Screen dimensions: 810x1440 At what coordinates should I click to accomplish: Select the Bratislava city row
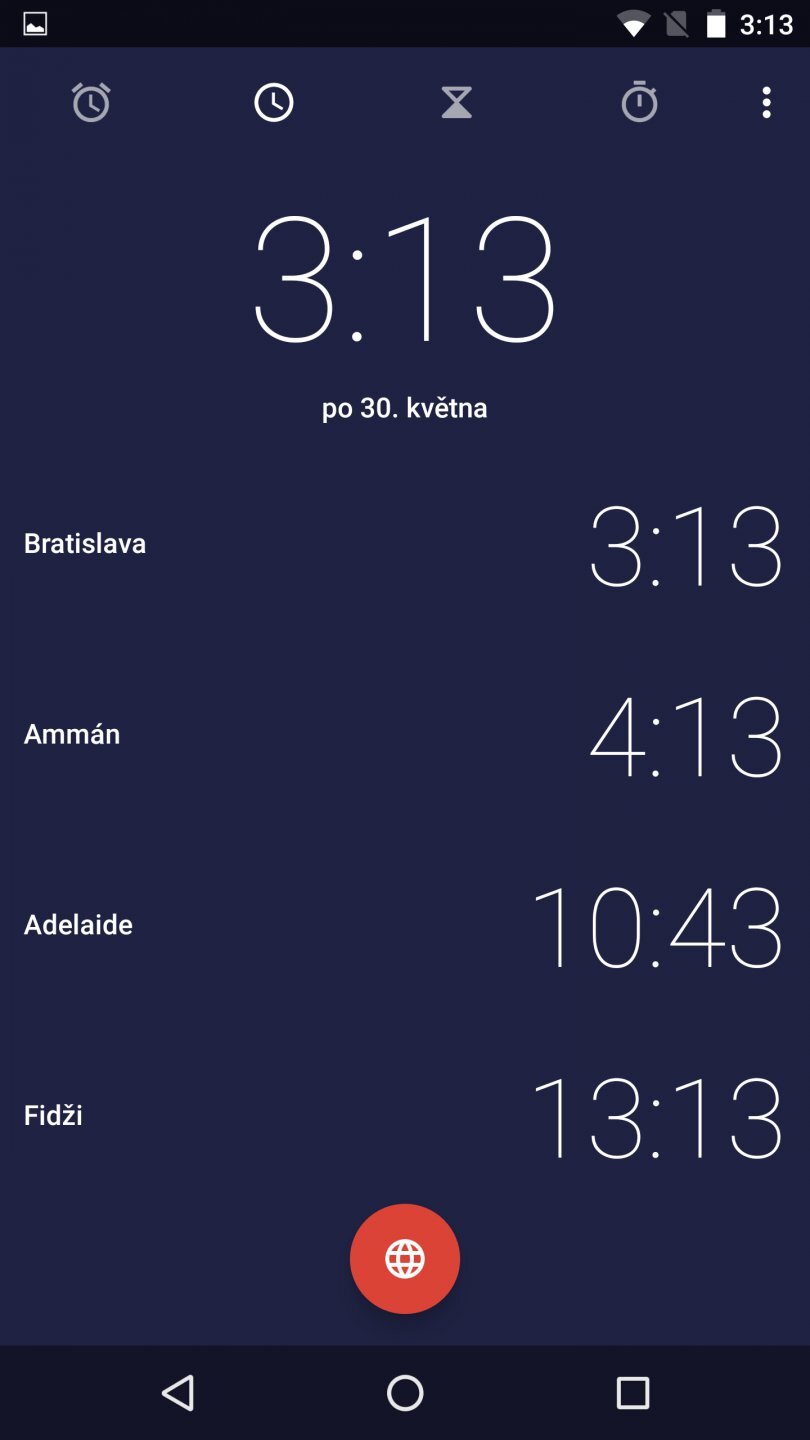click(404, 543)
